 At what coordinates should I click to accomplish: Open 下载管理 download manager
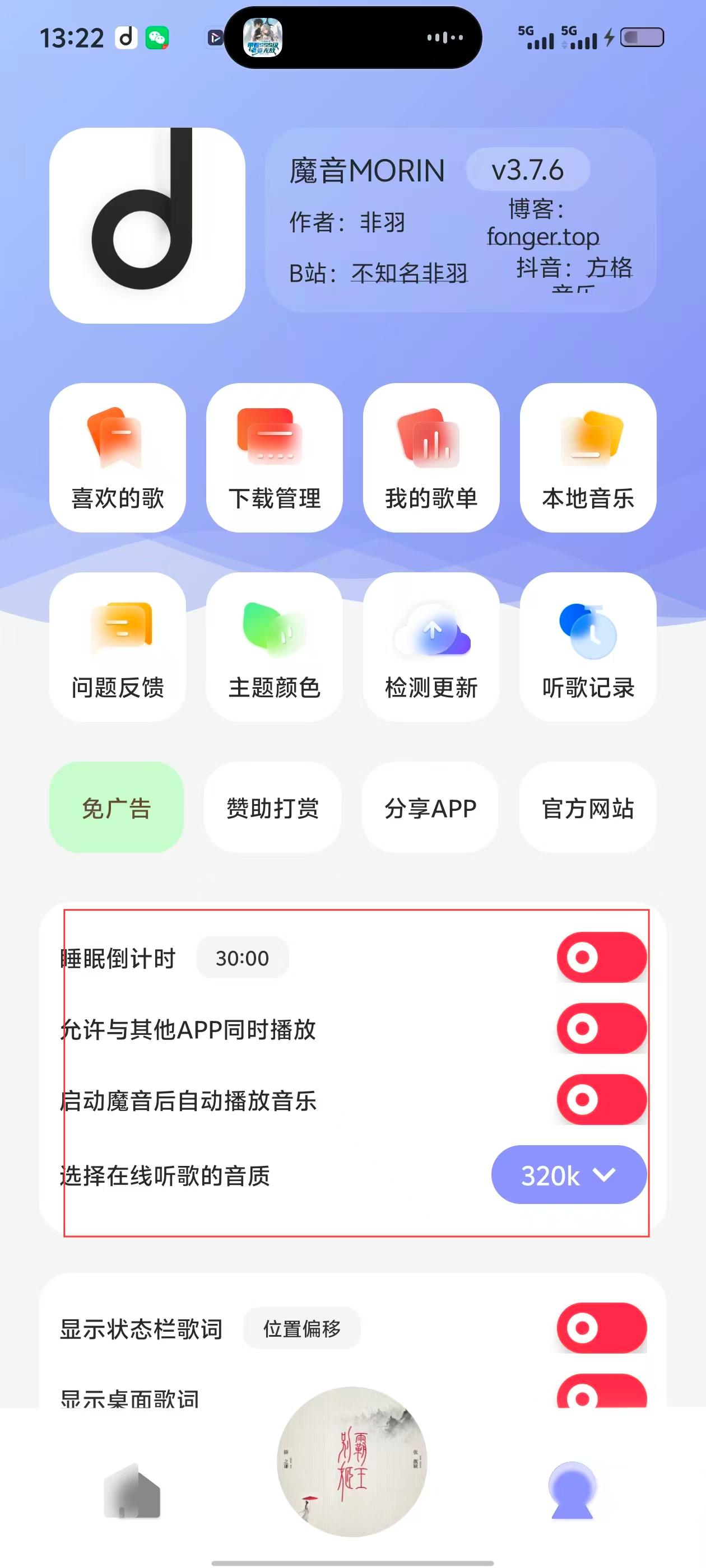coord(274,458)
